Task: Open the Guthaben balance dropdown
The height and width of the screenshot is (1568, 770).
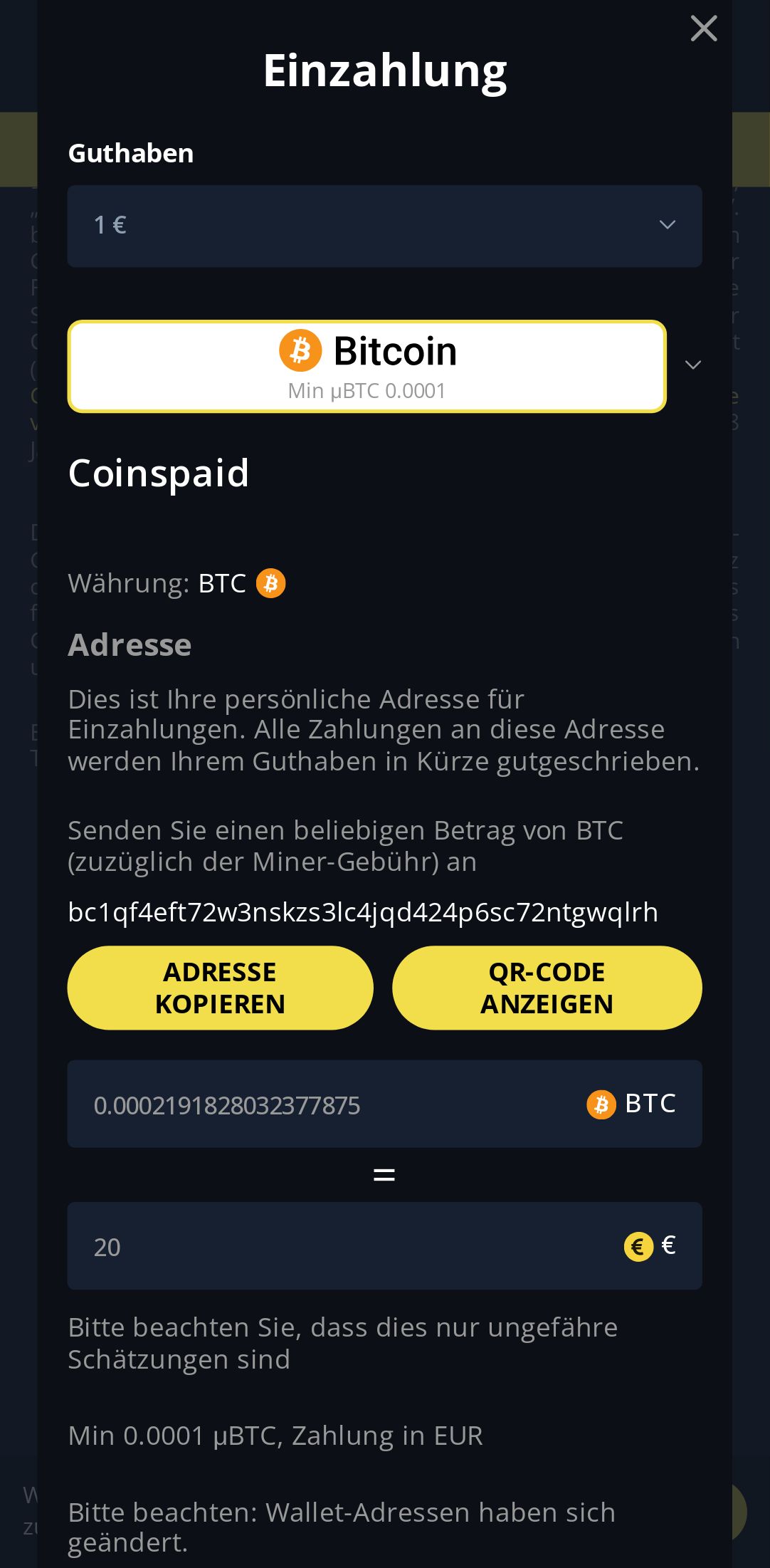Action: (384, 226)
